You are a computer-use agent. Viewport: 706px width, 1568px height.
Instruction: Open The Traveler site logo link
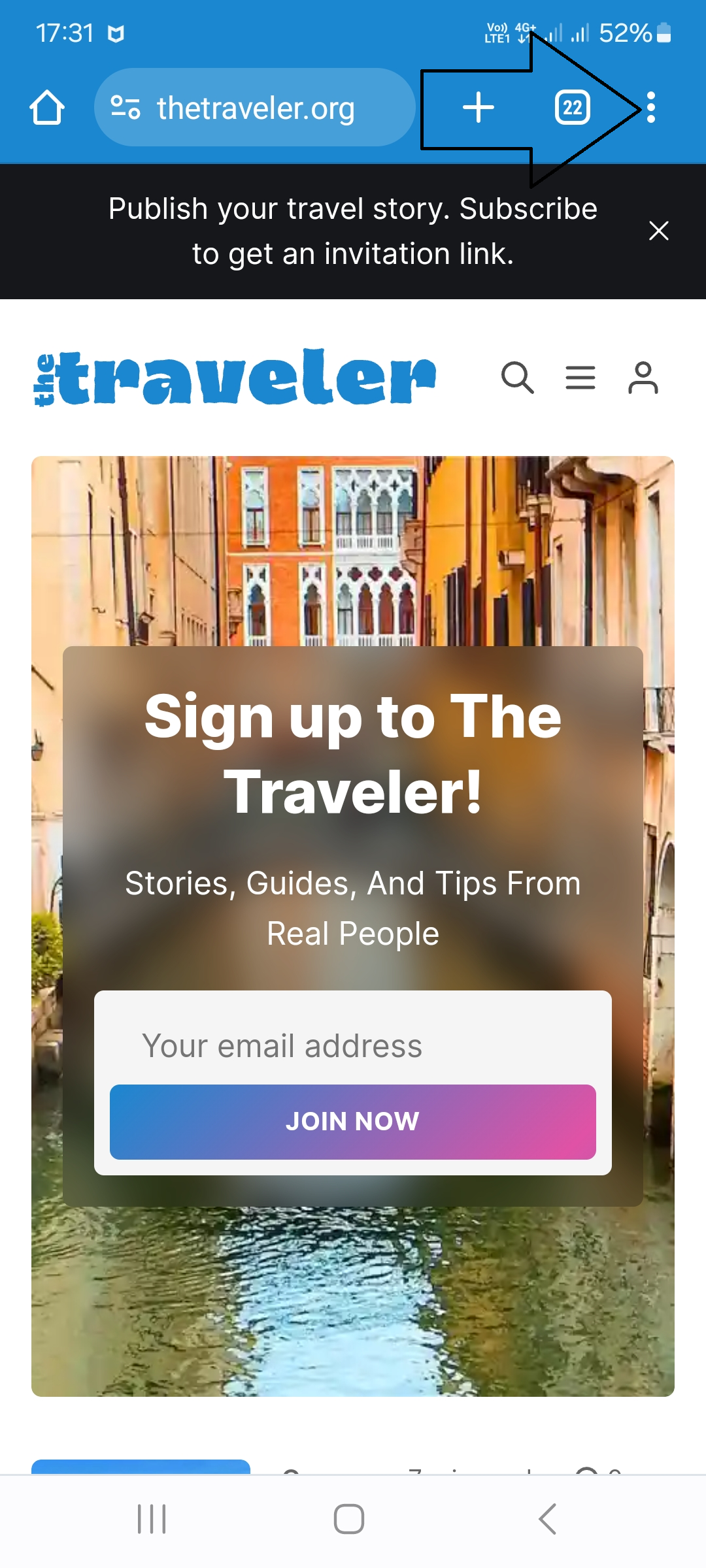tap(234, 378)
